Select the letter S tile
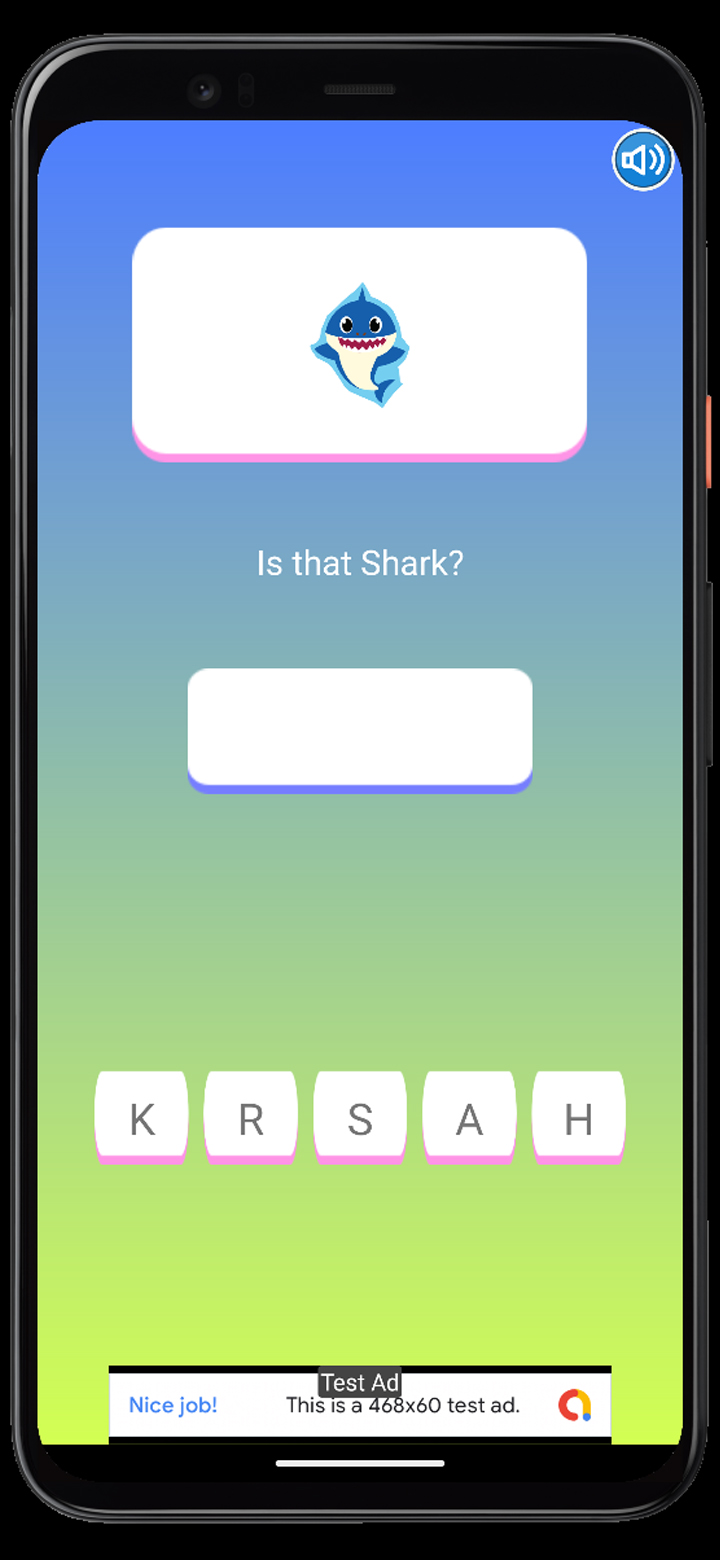Viewport: 720px width, 1560px height. (x=360, y=1117)
